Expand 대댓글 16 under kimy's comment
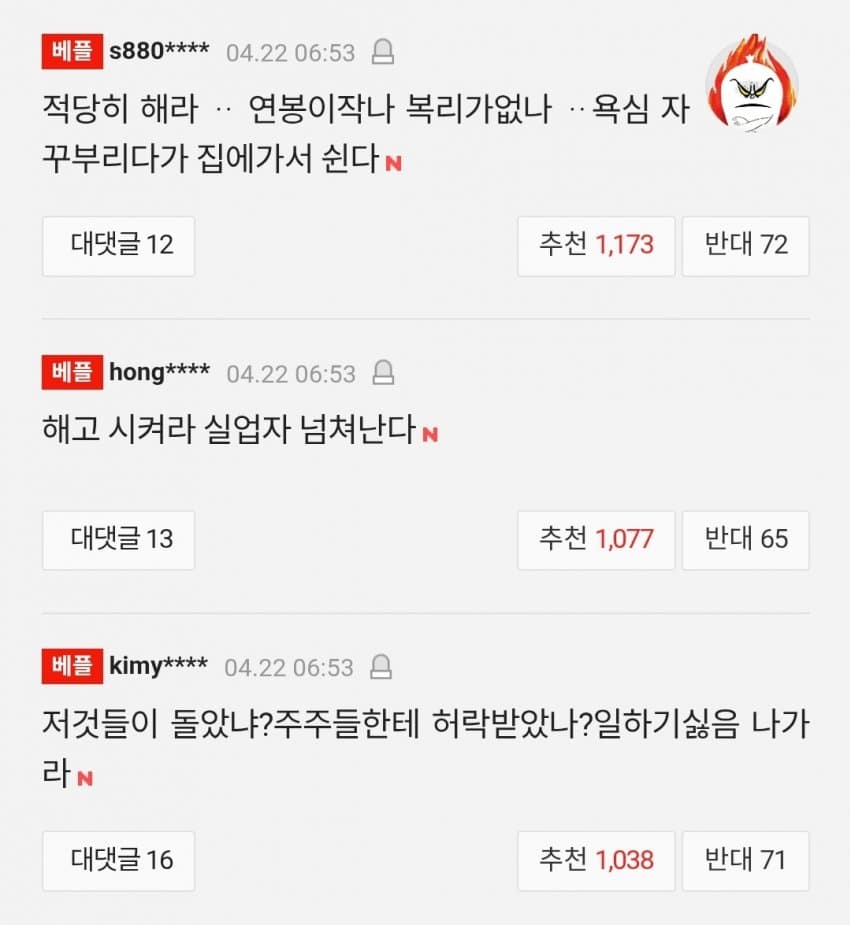This screenshot has width=850, height=925. (118, 860)
